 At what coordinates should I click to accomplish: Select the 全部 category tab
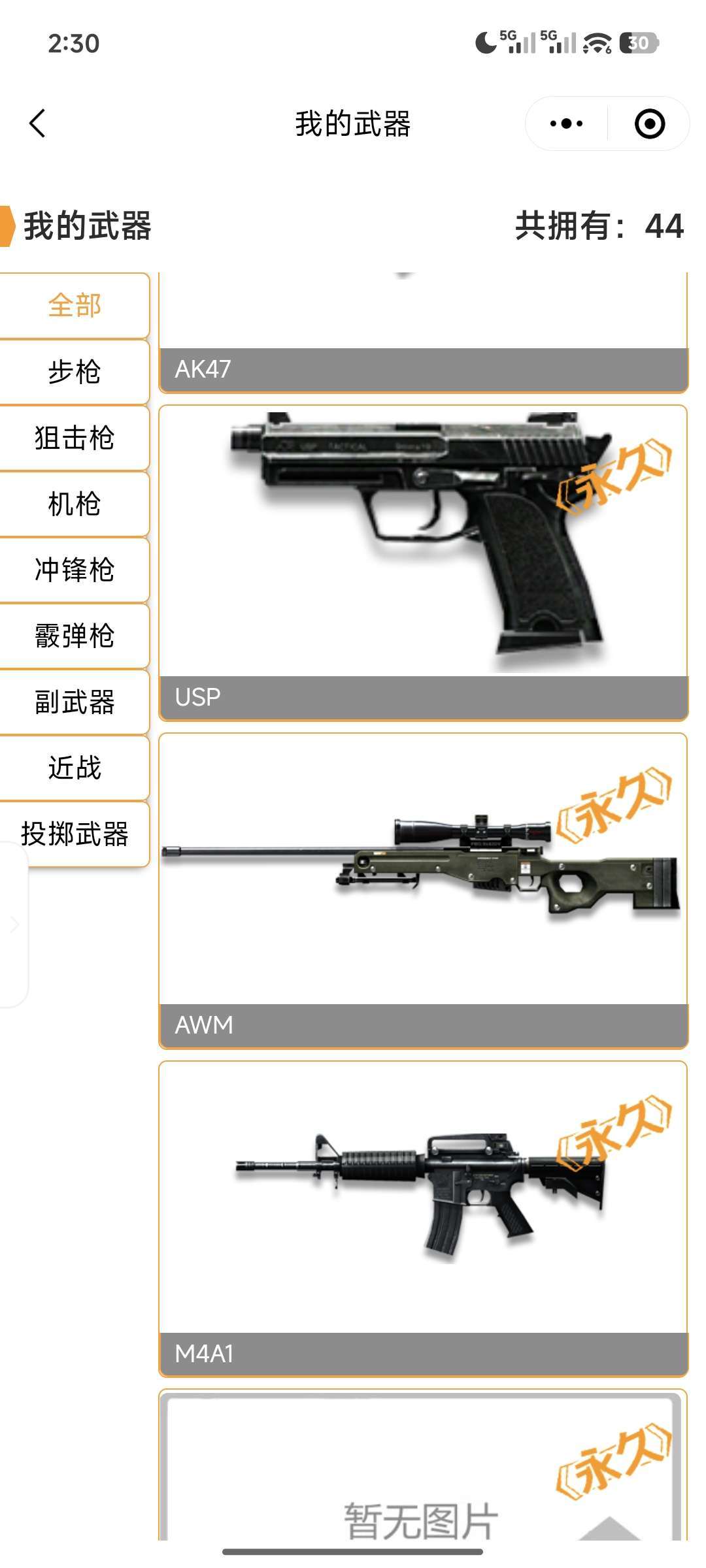[75, 306]
